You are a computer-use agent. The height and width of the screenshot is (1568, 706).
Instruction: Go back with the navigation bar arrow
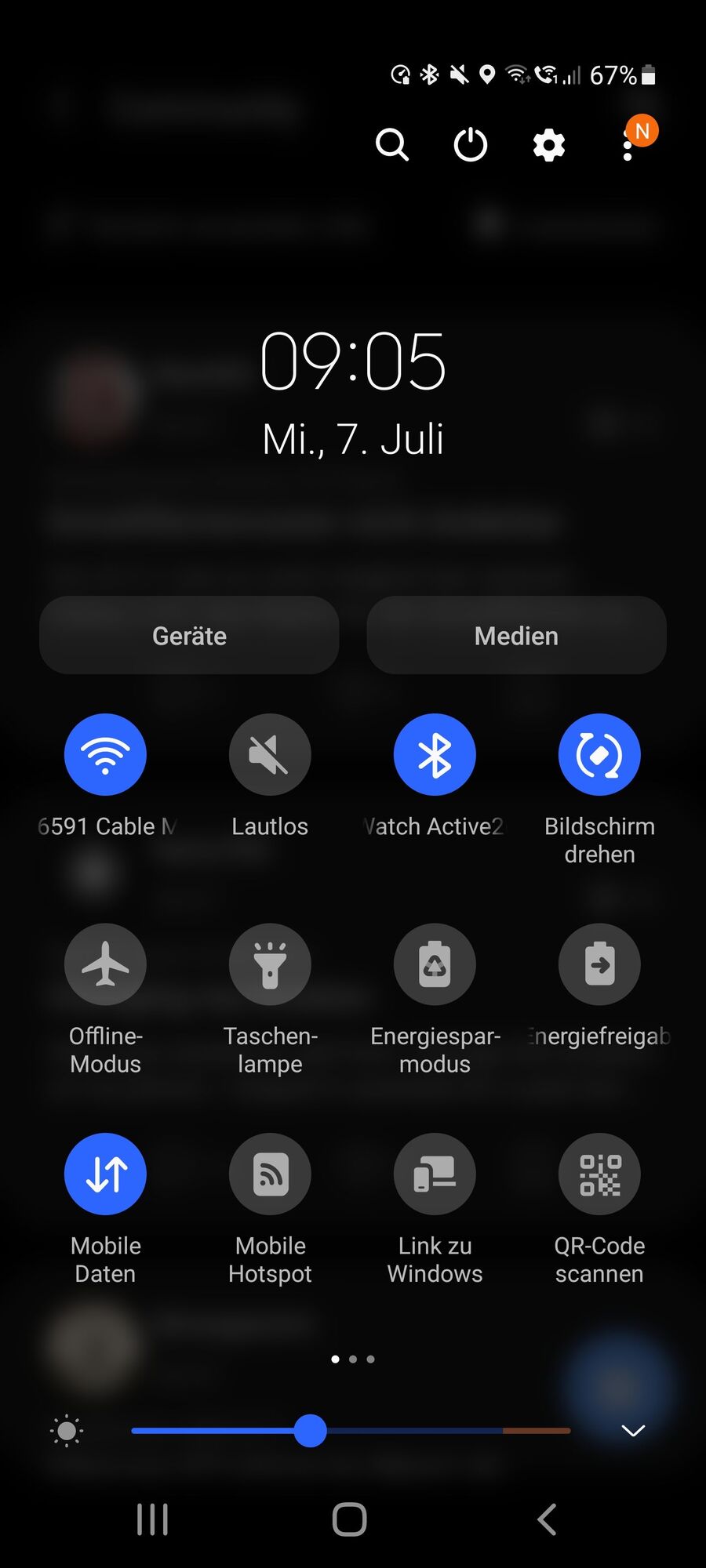tap(547, 1519)
